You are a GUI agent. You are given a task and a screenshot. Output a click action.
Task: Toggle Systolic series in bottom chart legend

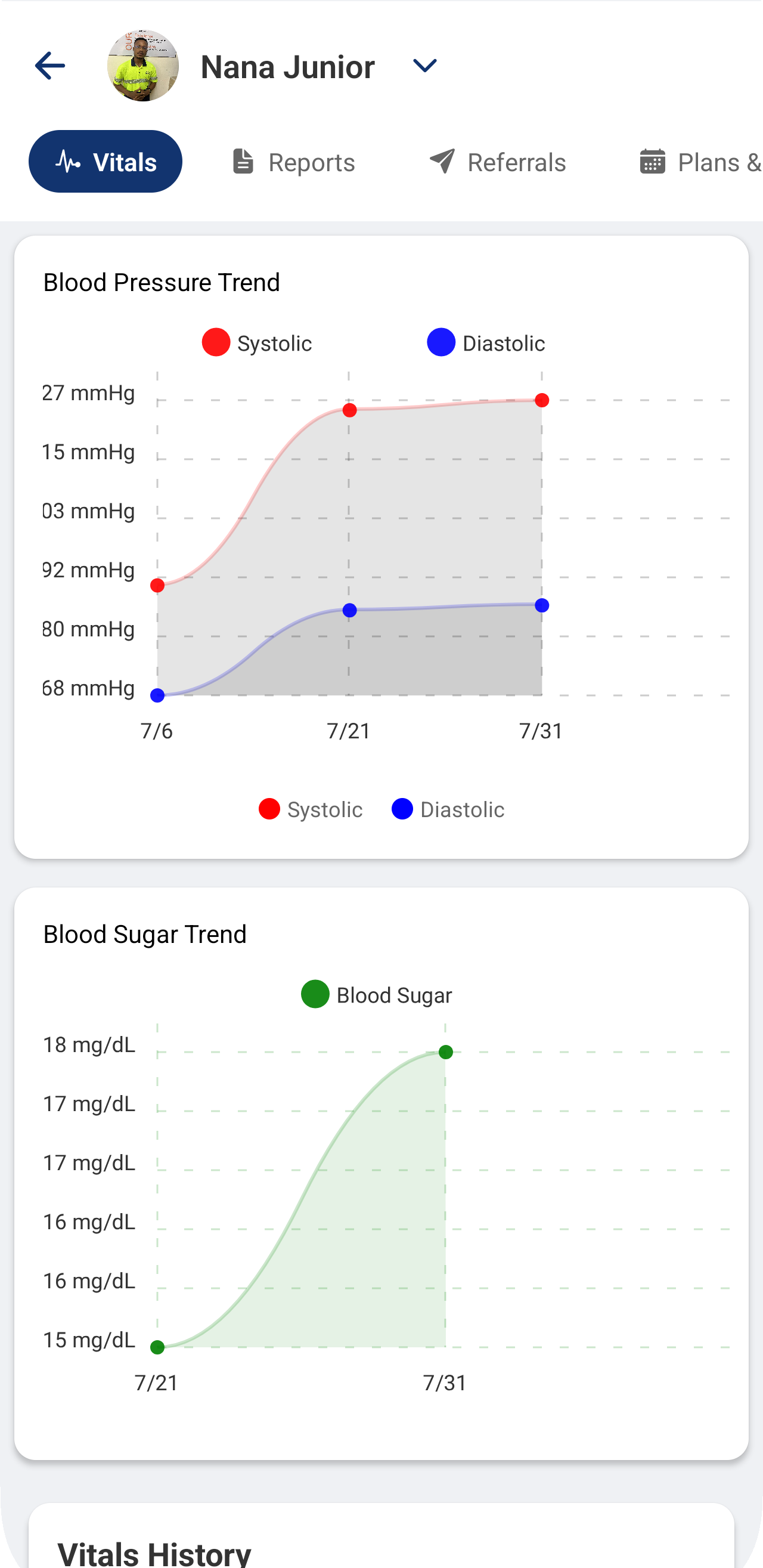point(311,809)
